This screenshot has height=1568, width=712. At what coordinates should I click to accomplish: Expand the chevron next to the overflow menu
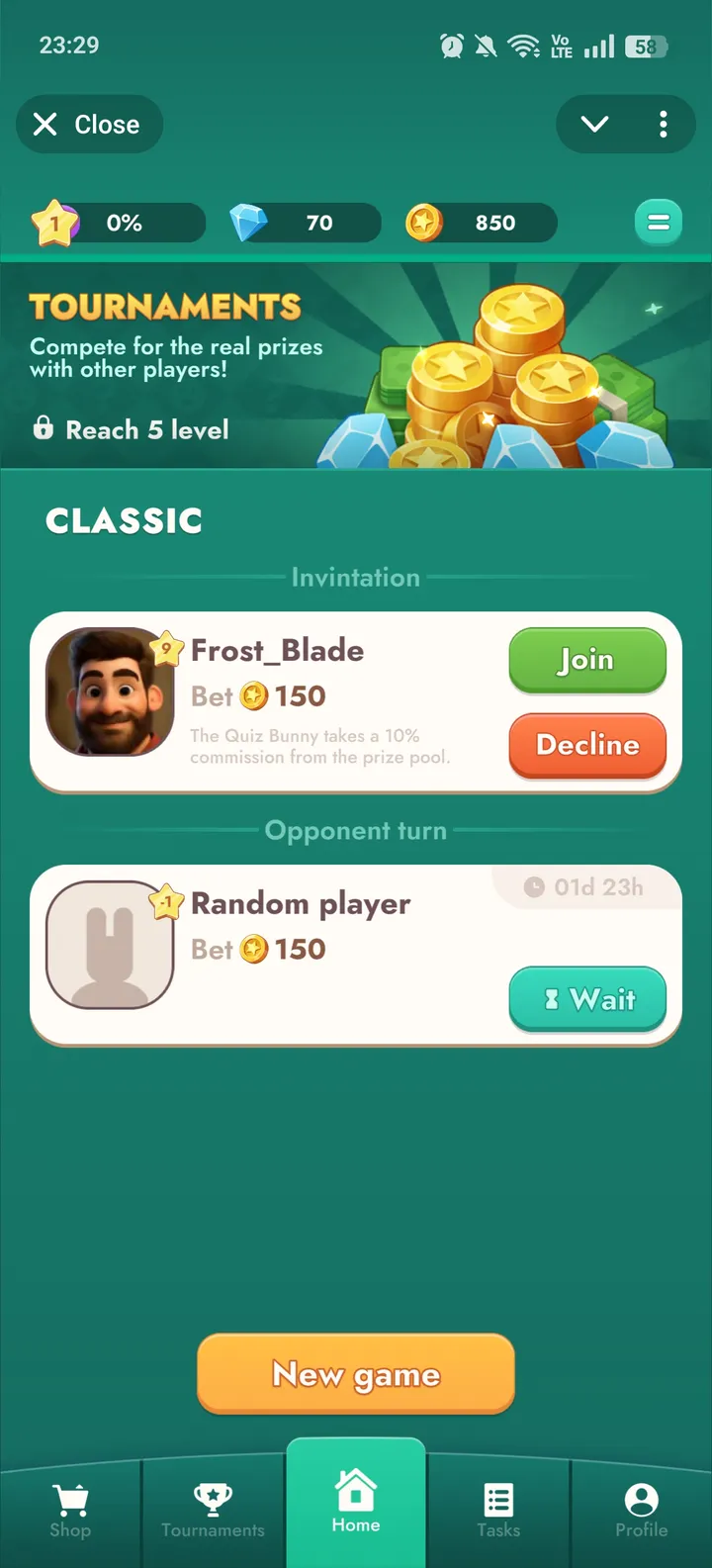(593, 124)
